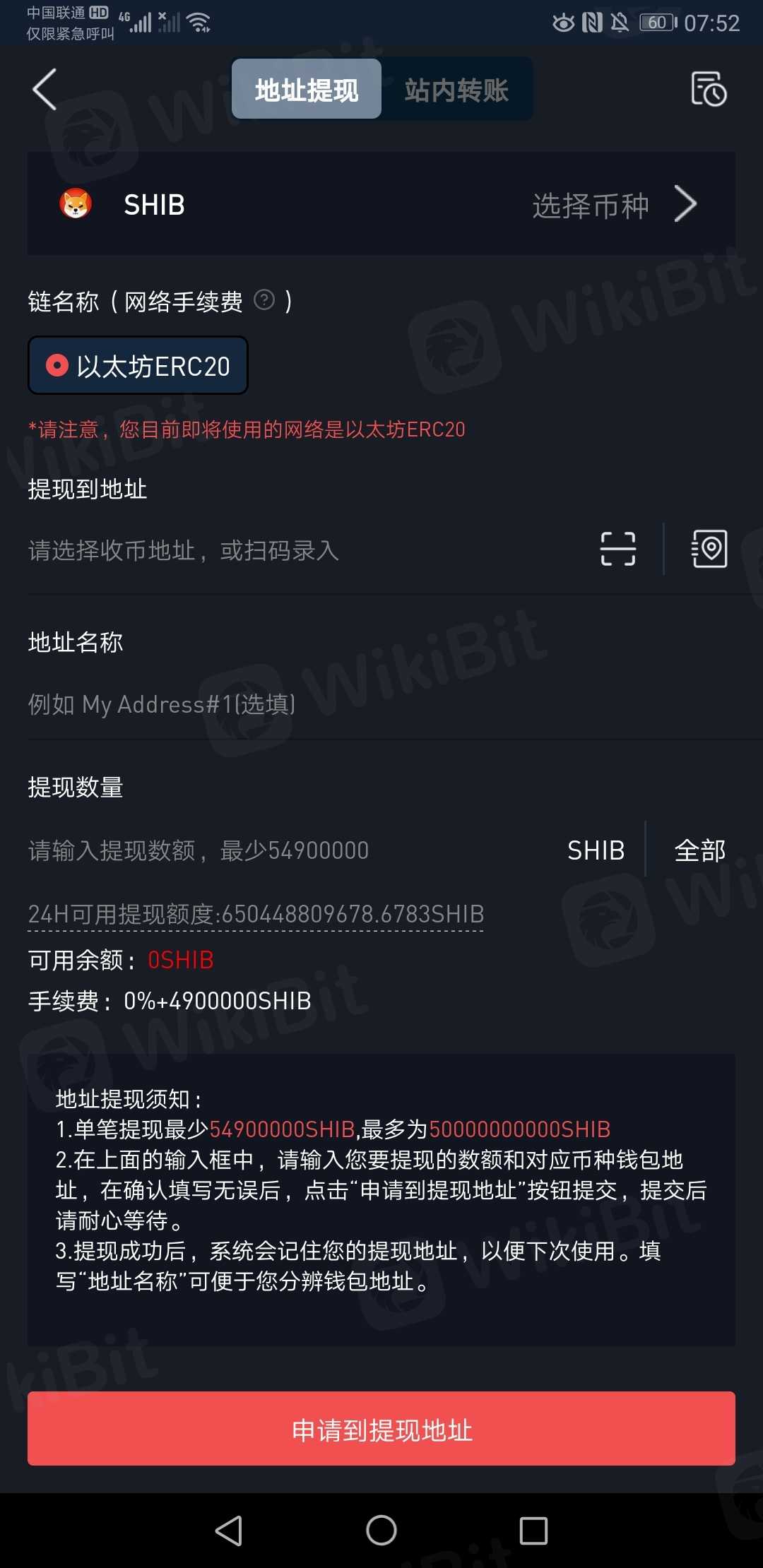Tap the network fee help question mark

point(264,301)
